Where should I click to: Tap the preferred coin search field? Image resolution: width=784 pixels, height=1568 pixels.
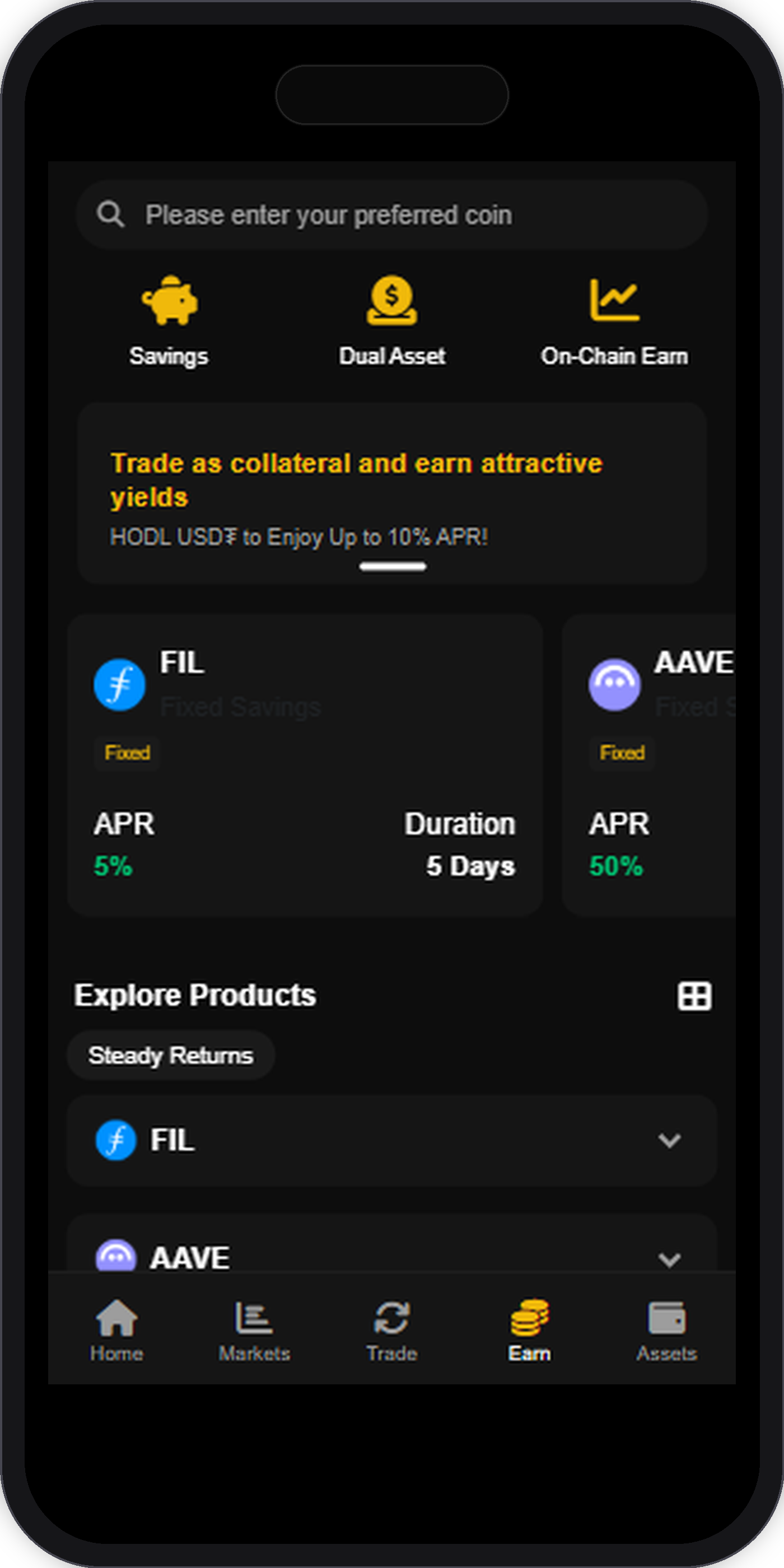tap(392, 214)
